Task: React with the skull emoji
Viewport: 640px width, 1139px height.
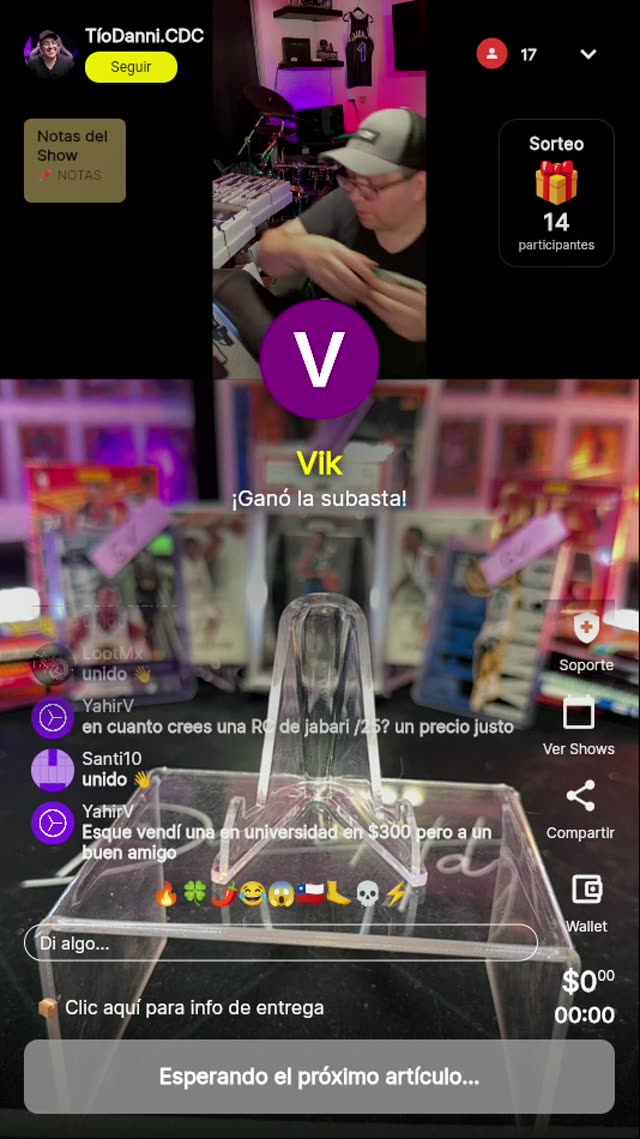Action: pyautogui.click(x=367, y=894)
